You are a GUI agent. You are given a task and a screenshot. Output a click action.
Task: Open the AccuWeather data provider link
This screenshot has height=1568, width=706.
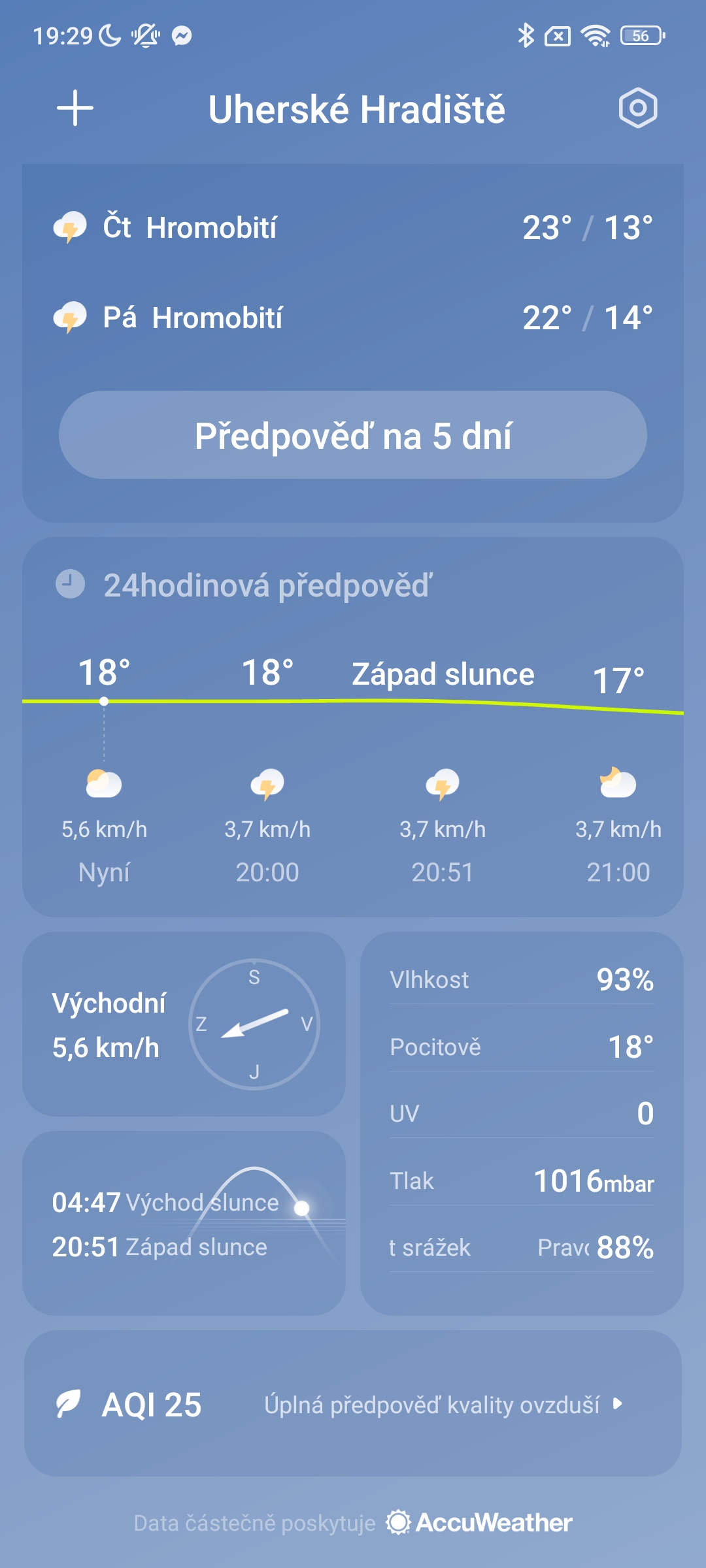[480, 1523]
